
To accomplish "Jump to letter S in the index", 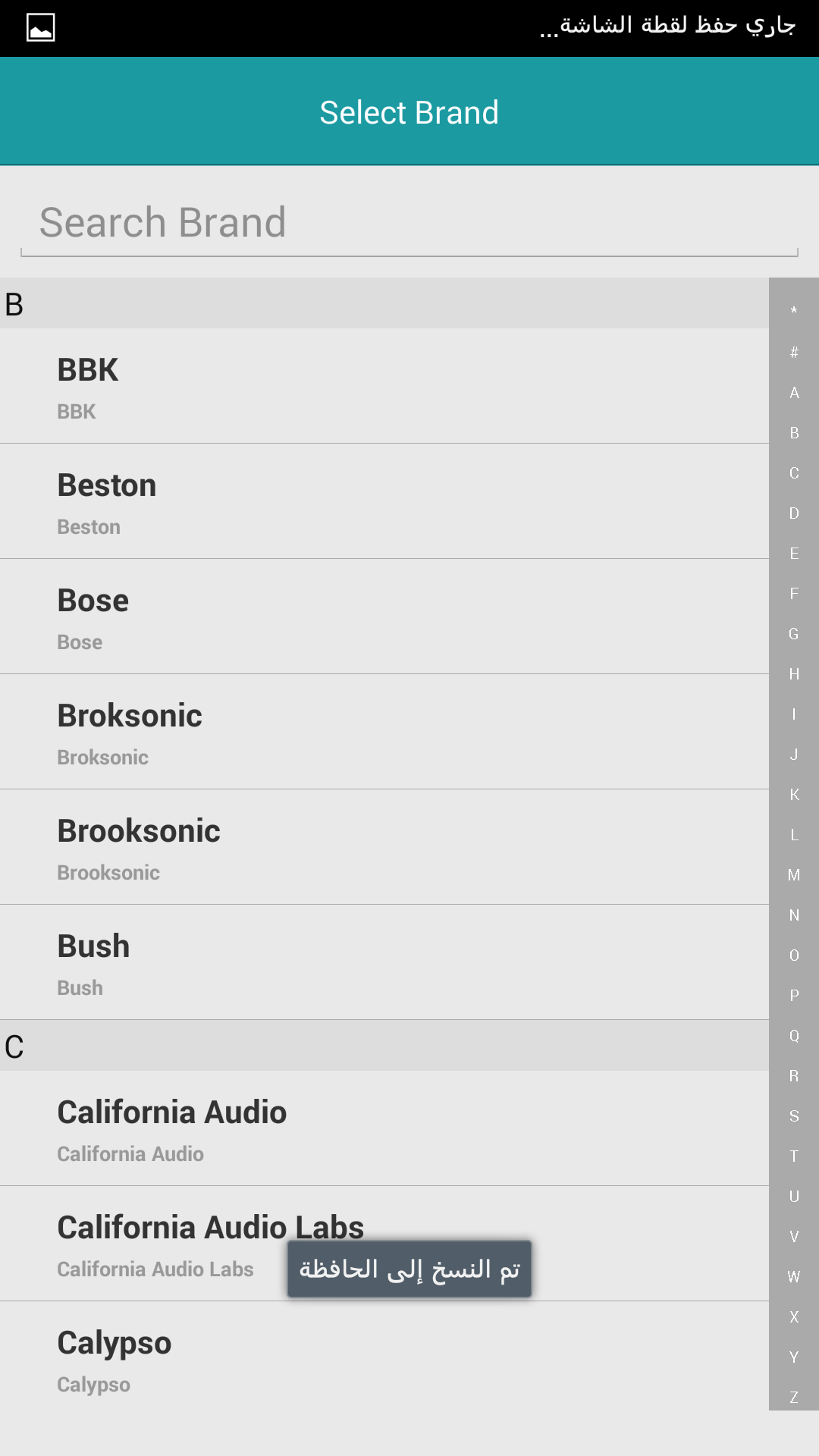I will (x=794, y=1116).
